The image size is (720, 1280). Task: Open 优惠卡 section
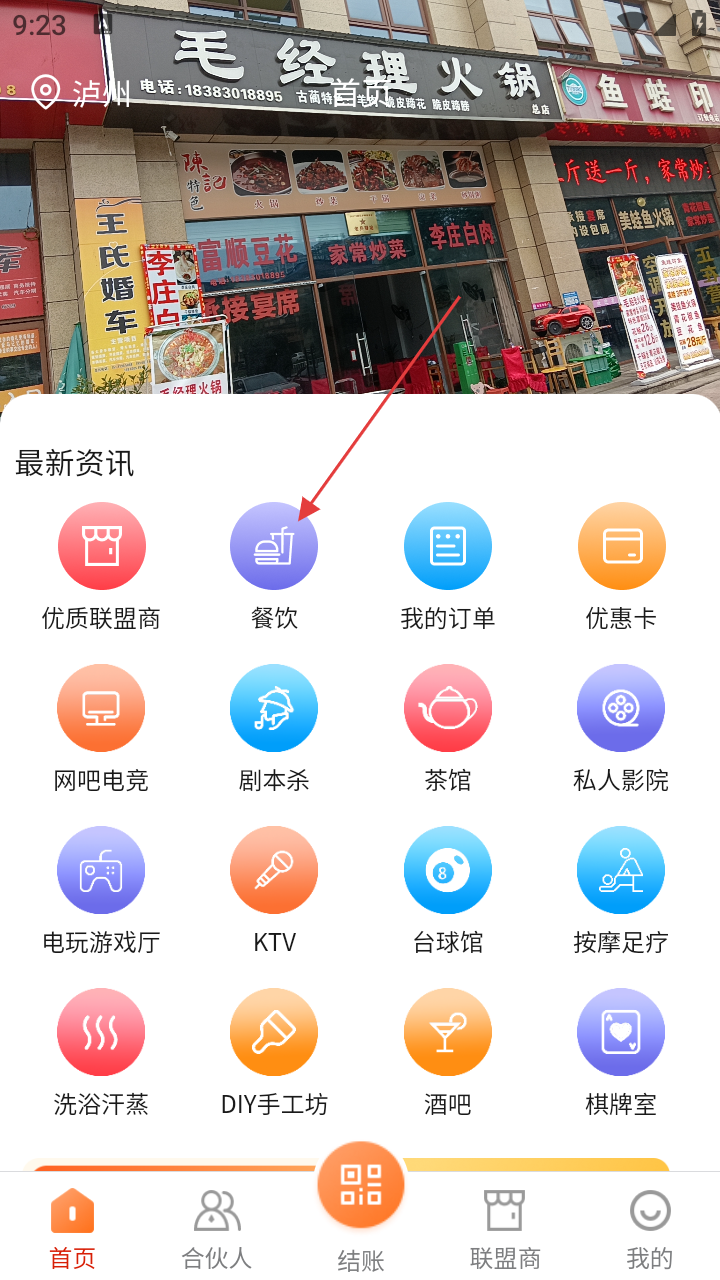[621, 546]
